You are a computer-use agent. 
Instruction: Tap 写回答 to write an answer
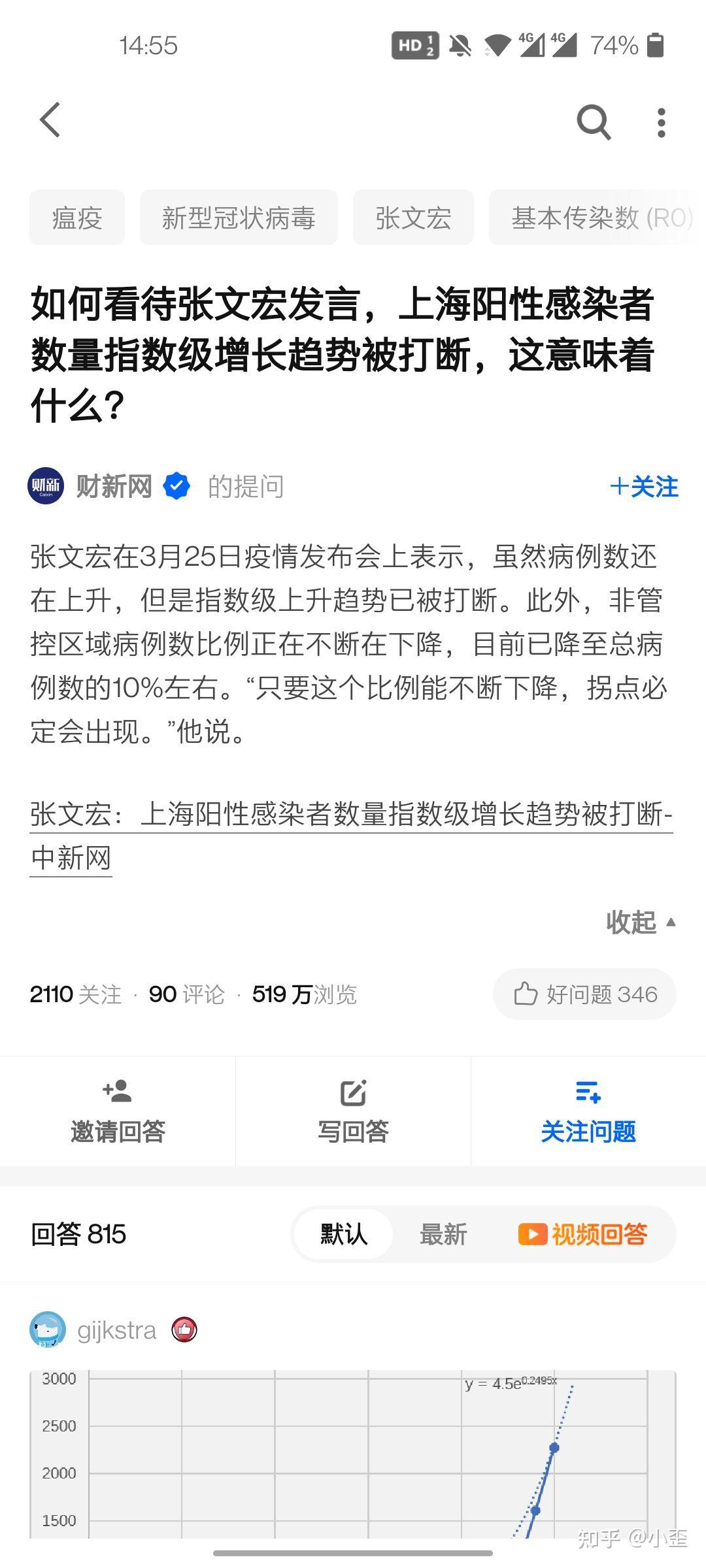click(353, 1111)
